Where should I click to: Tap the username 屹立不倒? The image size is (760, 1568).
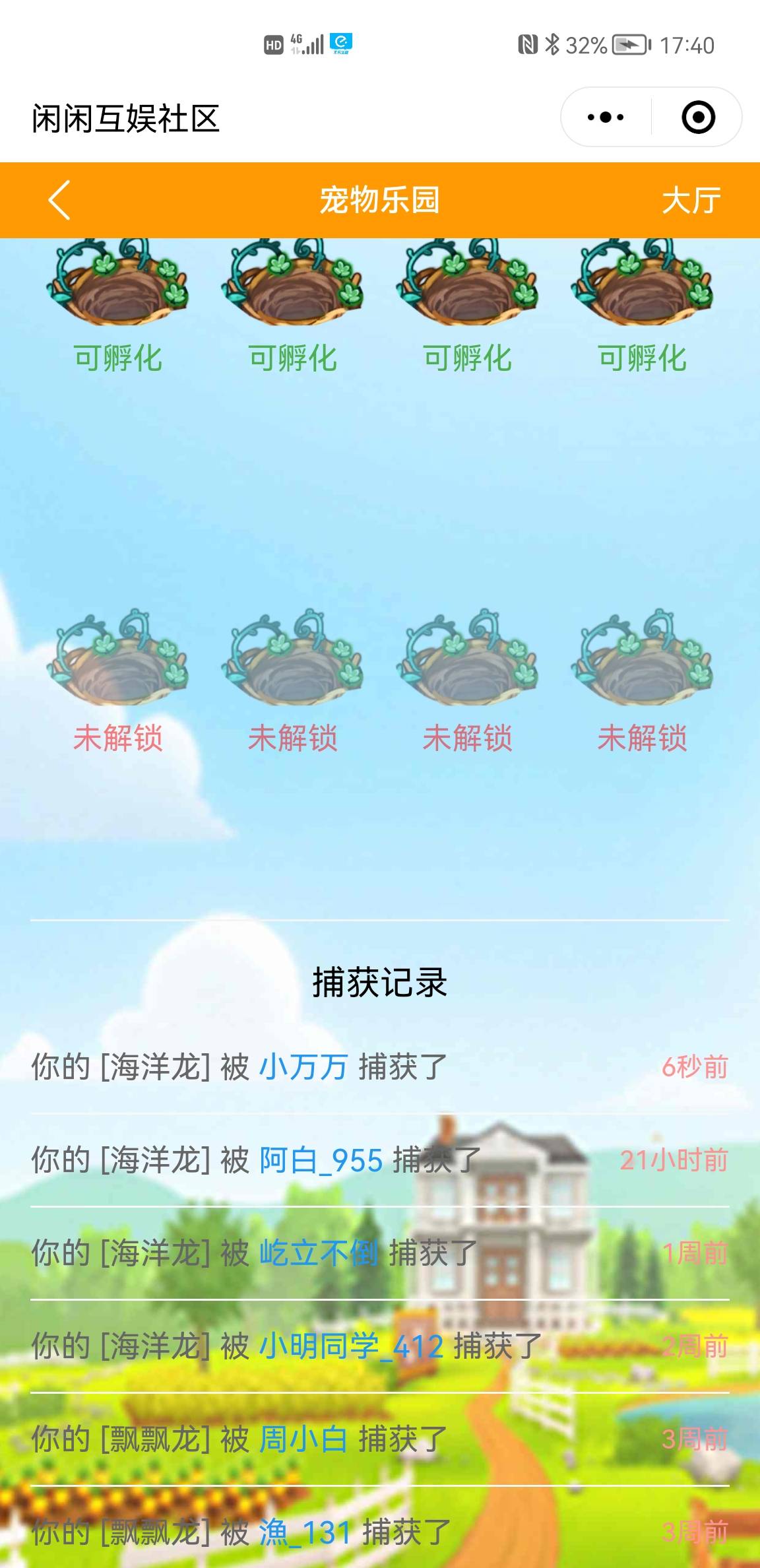coord(319,1253)
